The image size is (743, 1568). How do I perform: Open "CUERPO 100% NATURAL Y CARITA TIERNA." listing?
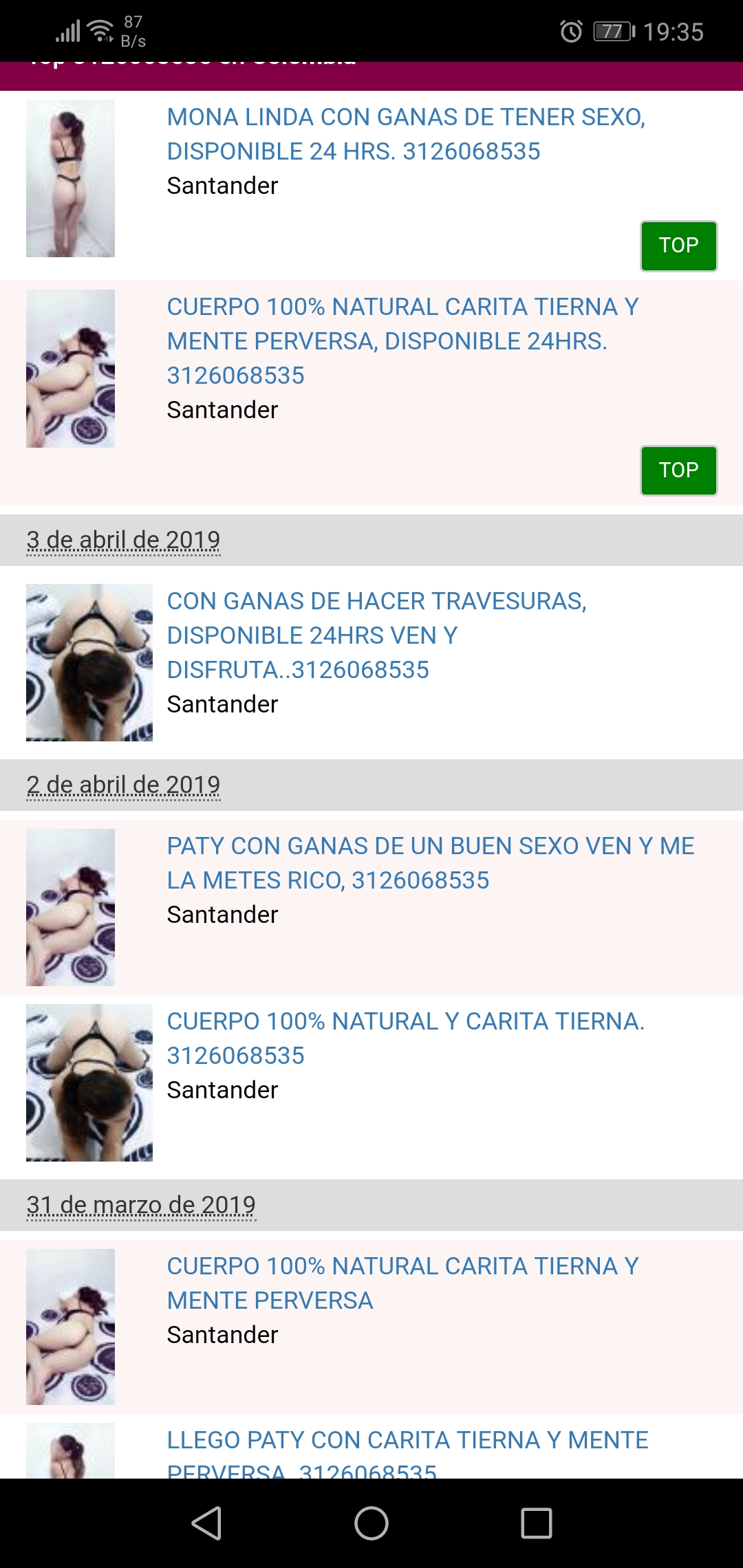pos(405,1038)
